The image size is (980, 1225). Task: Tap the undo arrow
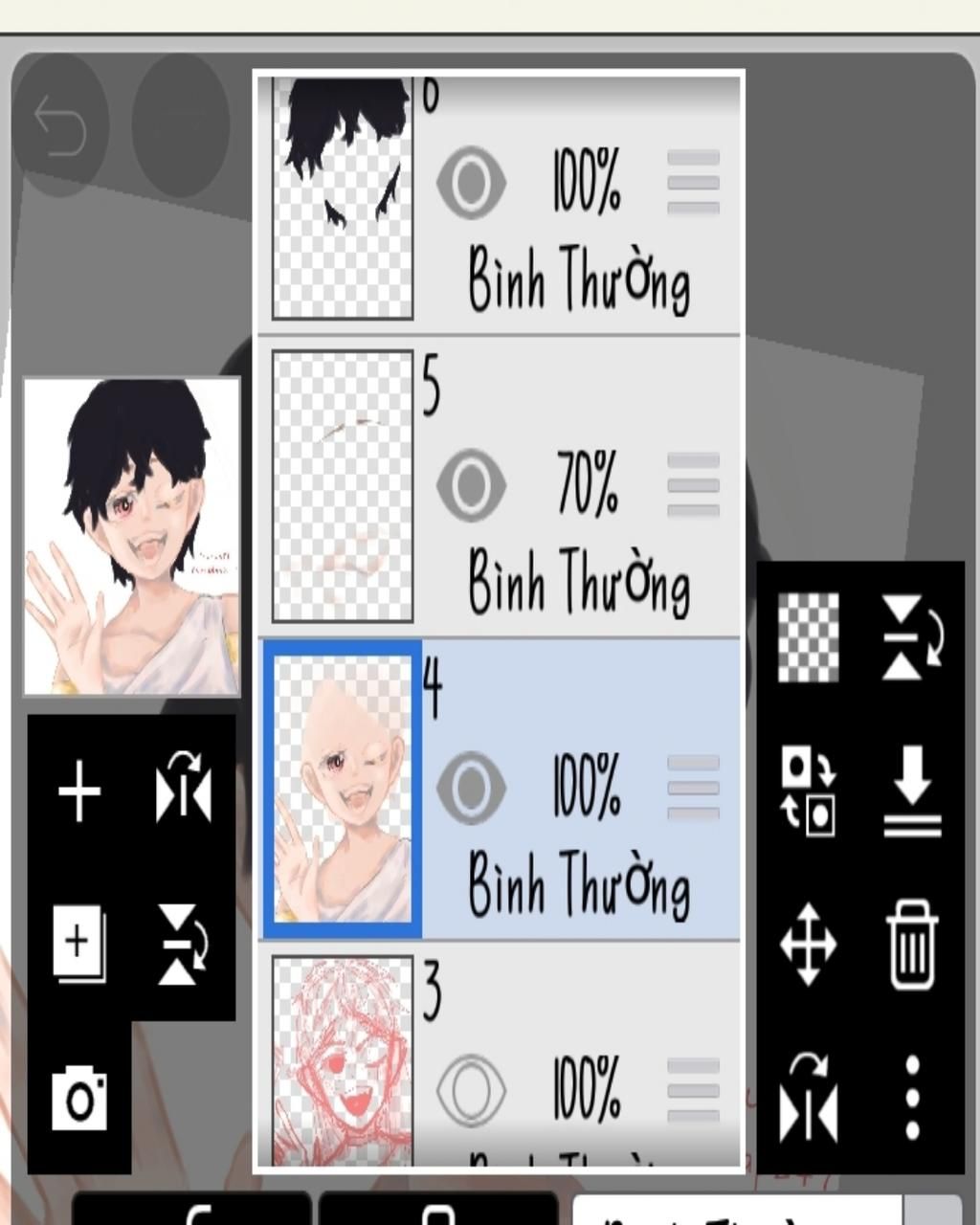click(60, 125)
